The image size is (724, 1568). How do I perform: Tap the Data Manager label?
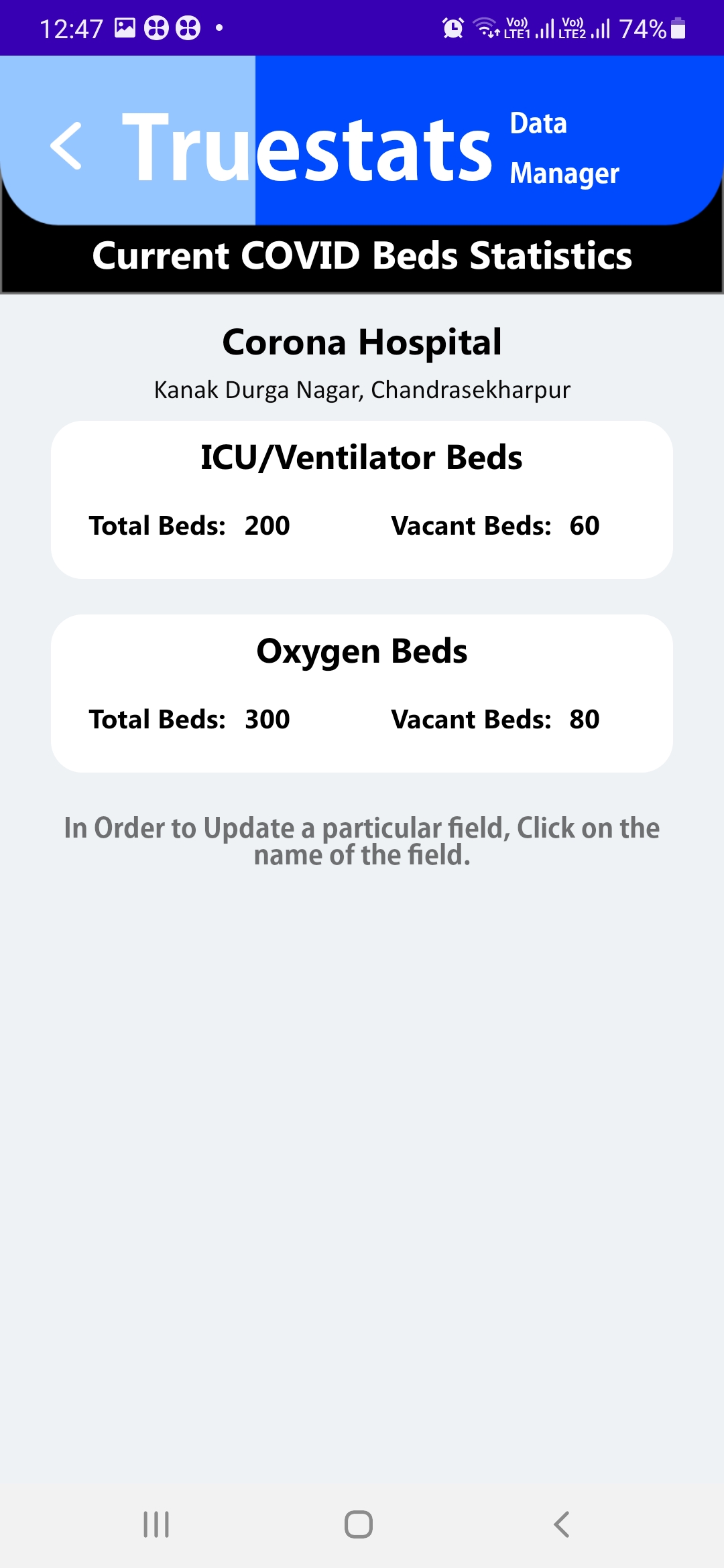[564, 147]
